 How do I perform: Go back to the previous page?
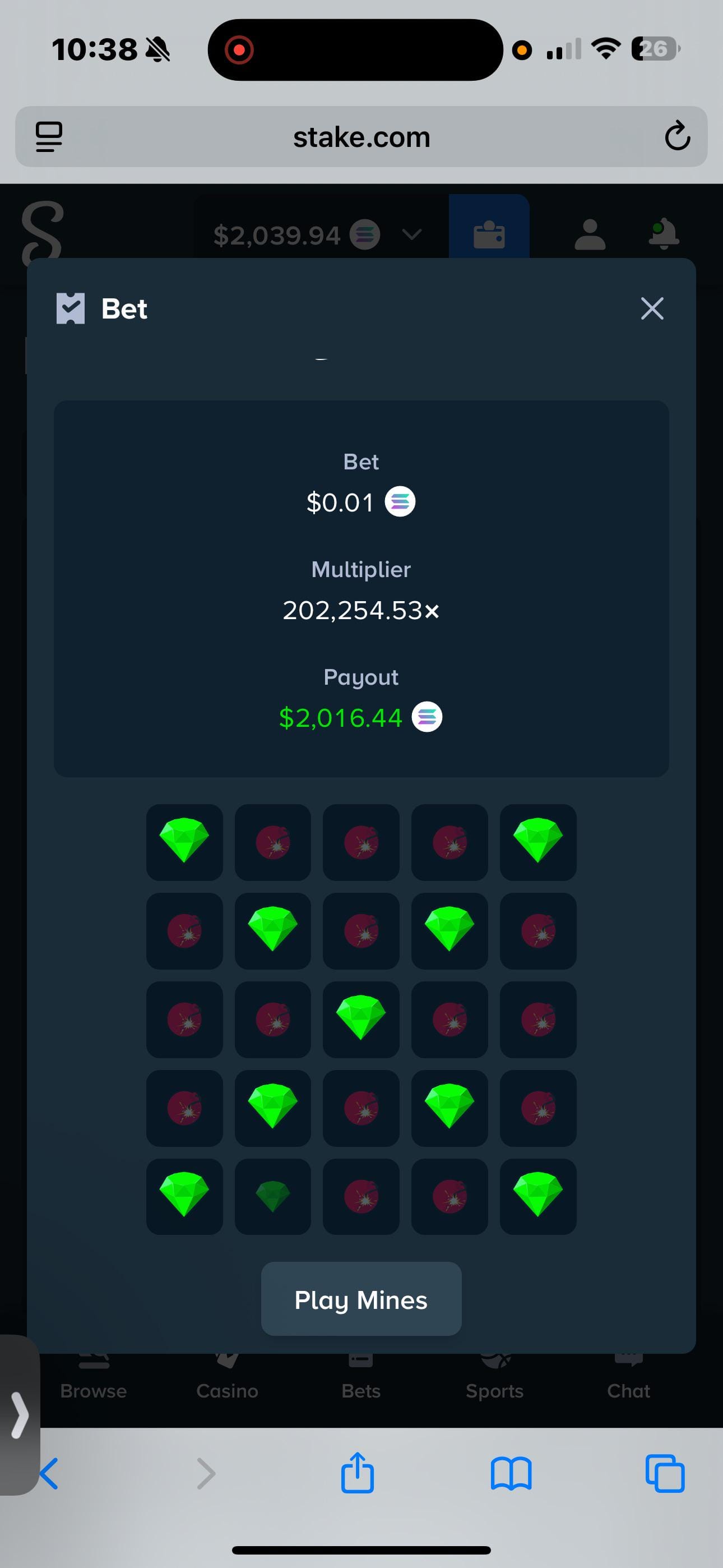coord(50,1474)
